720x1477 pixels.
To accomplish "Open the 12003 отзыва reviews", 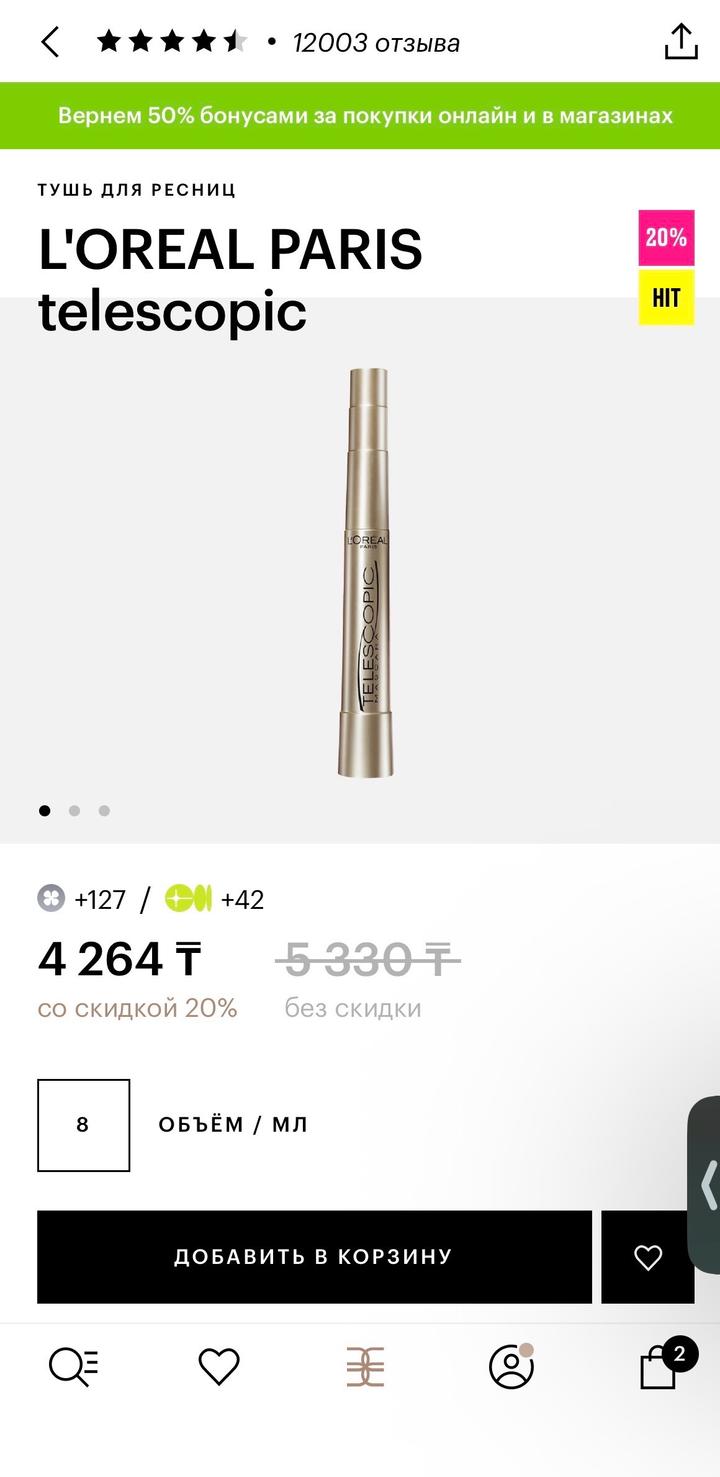I will (376, 43).
